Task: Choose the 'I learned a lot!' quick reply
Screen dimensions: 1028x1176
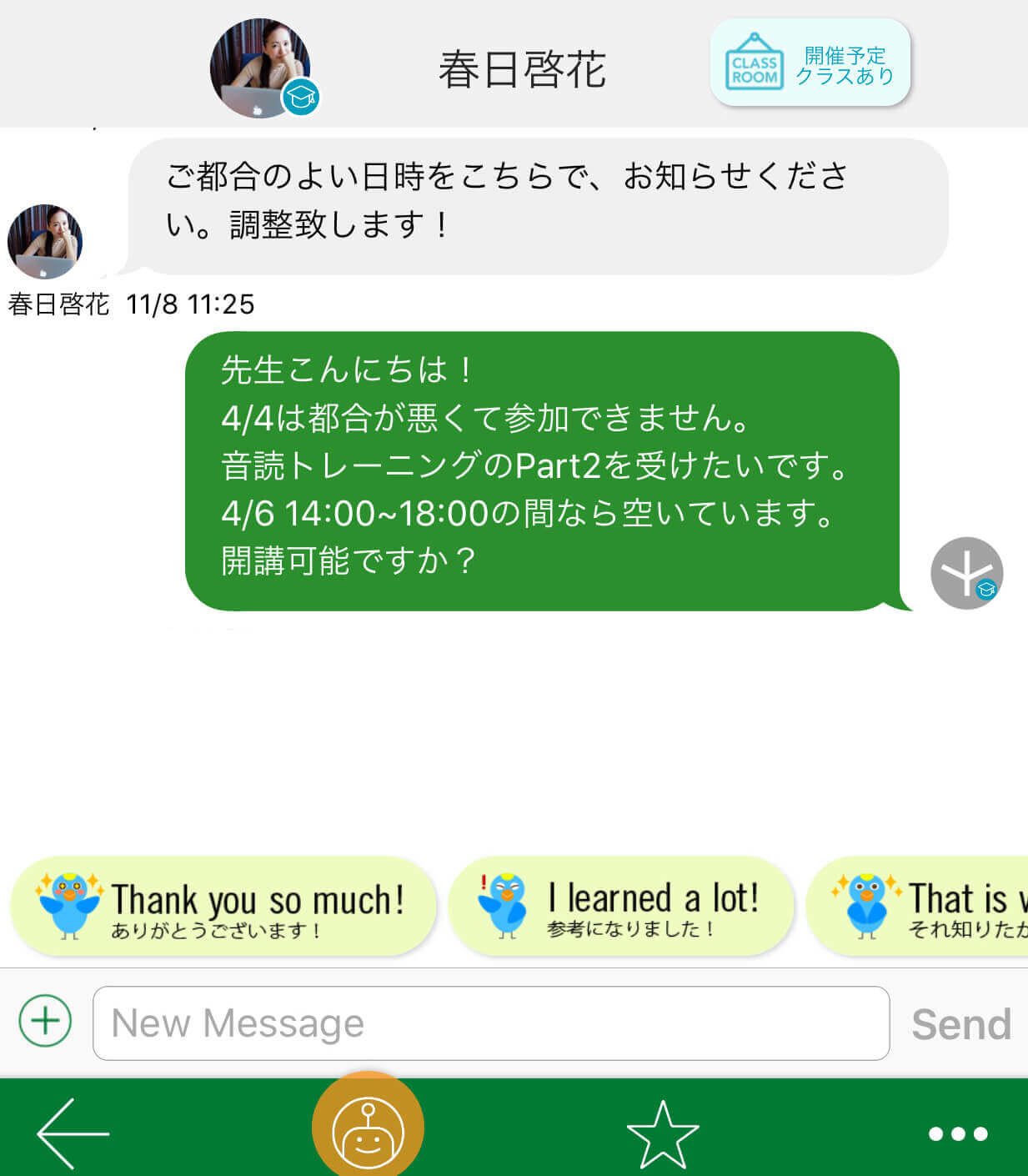Action: click(620, 907)
